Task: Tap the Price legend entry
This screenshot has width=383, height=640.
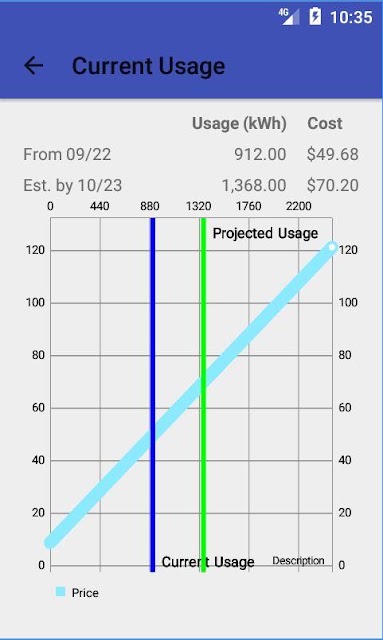Action: click(77, 592)
